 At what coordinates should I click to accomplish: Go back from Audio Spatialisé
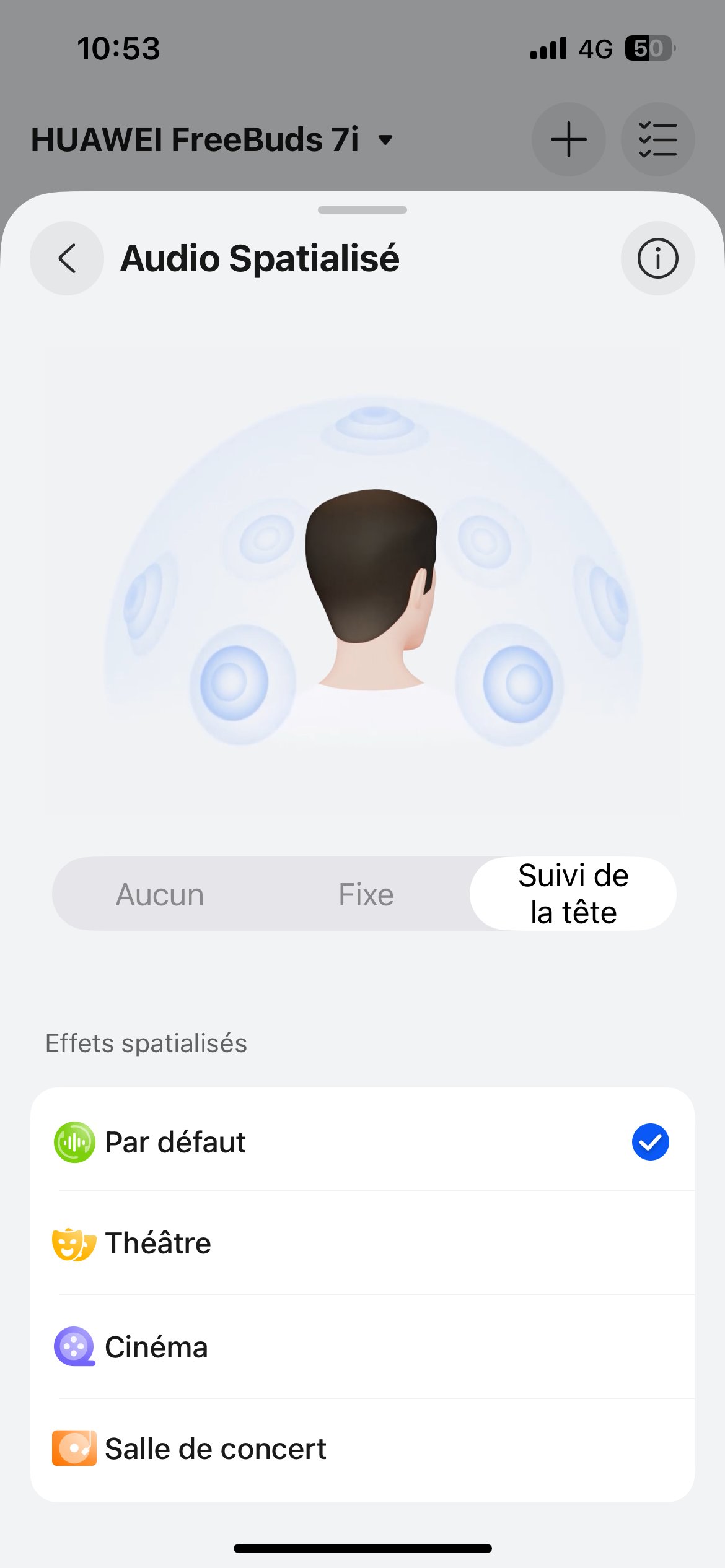point(67,258)
